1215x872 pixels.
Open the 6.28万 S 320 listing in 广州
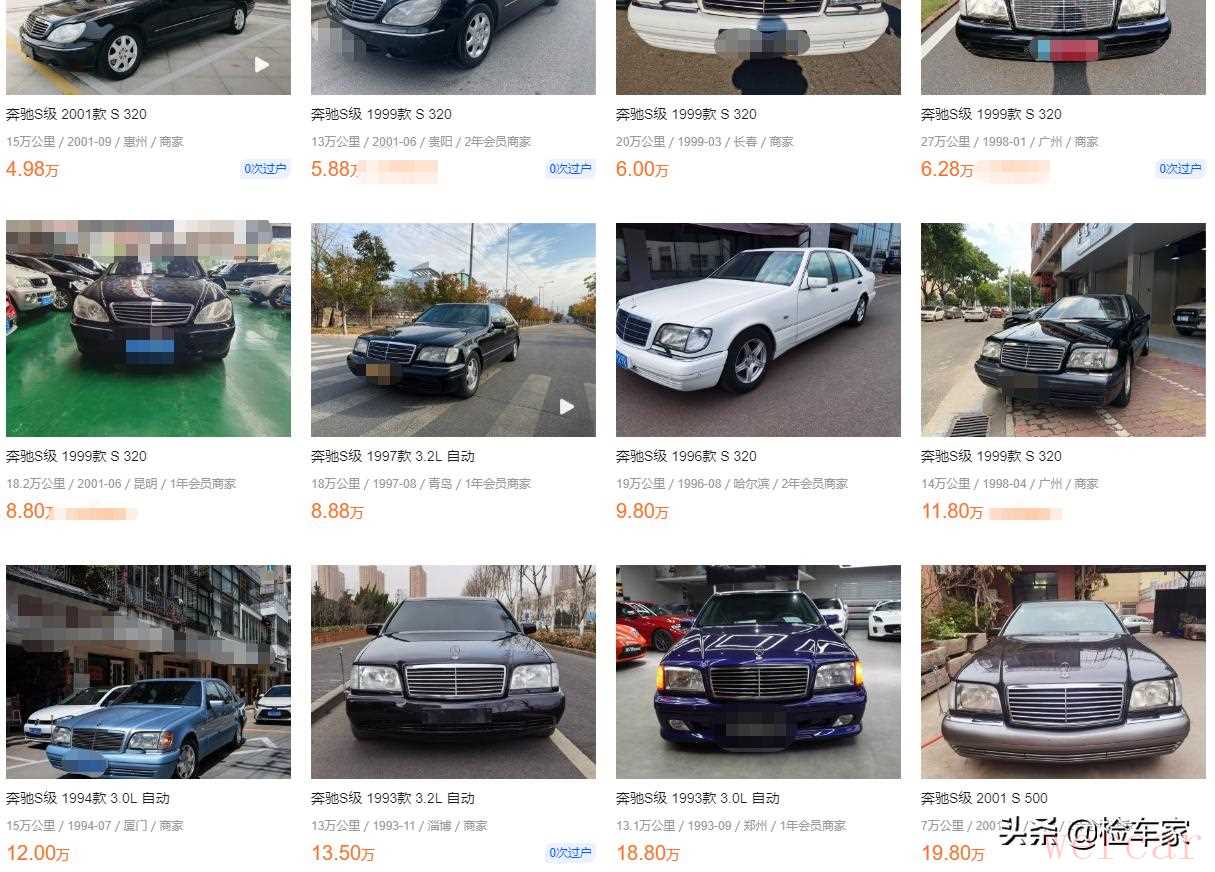click(x=991, y=114)
